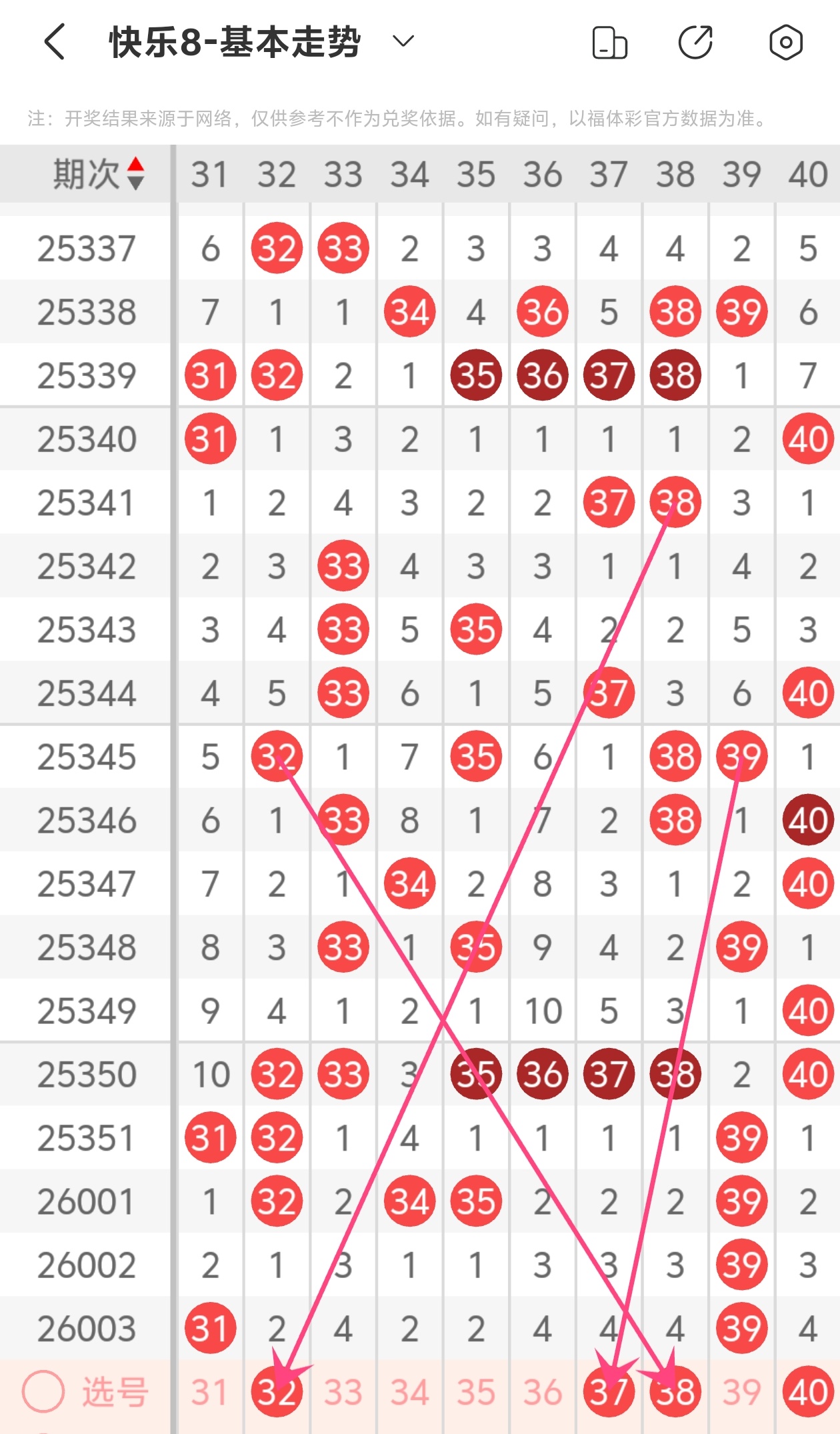
Task: Open the settings hexagon icon
Action: [785, 43]
